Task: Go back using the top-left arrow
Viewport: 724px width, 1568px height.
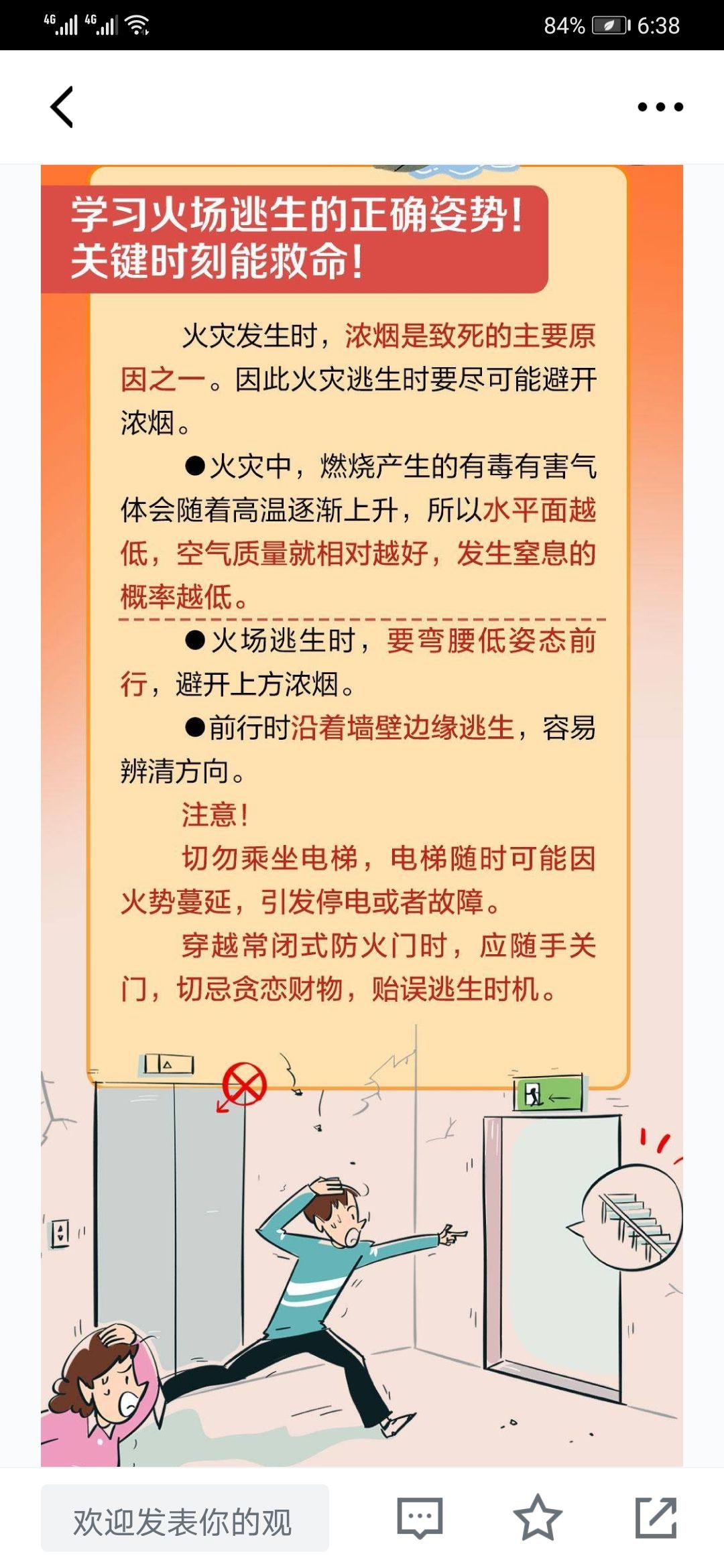Action: 62,107
